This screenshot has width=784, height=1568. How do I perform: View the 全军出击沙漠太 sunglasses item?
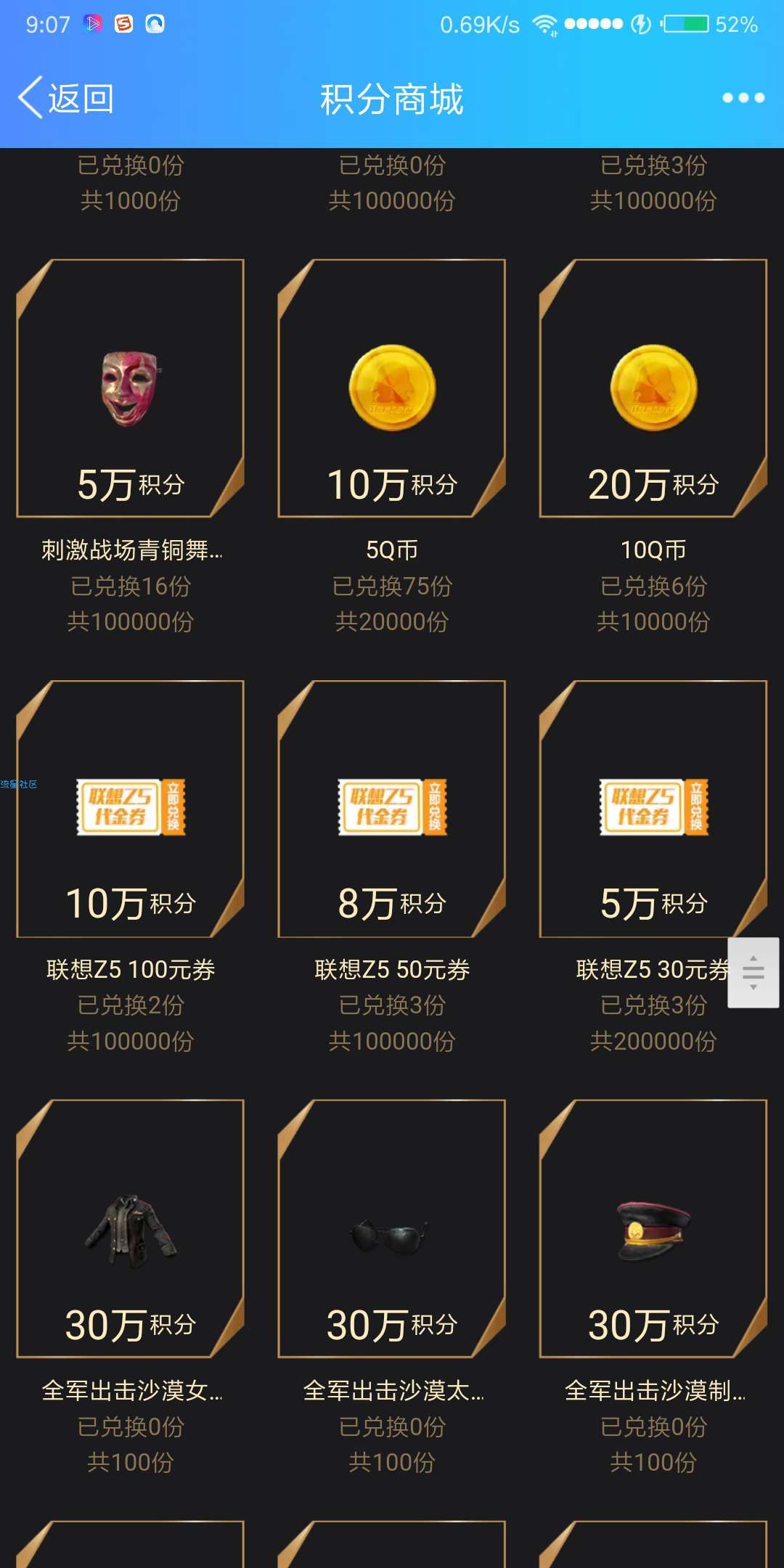392,1228
